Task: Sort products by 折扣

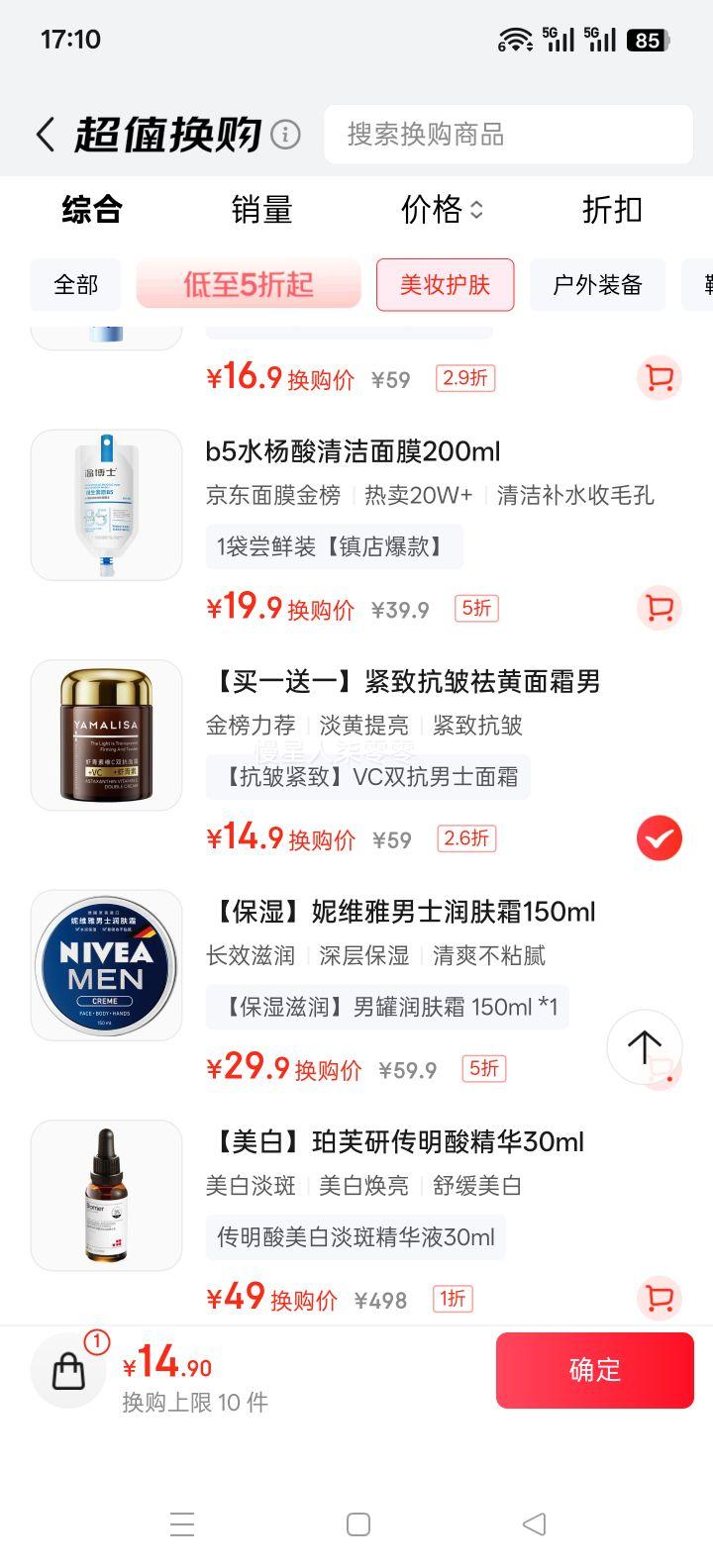Action: 611,210
